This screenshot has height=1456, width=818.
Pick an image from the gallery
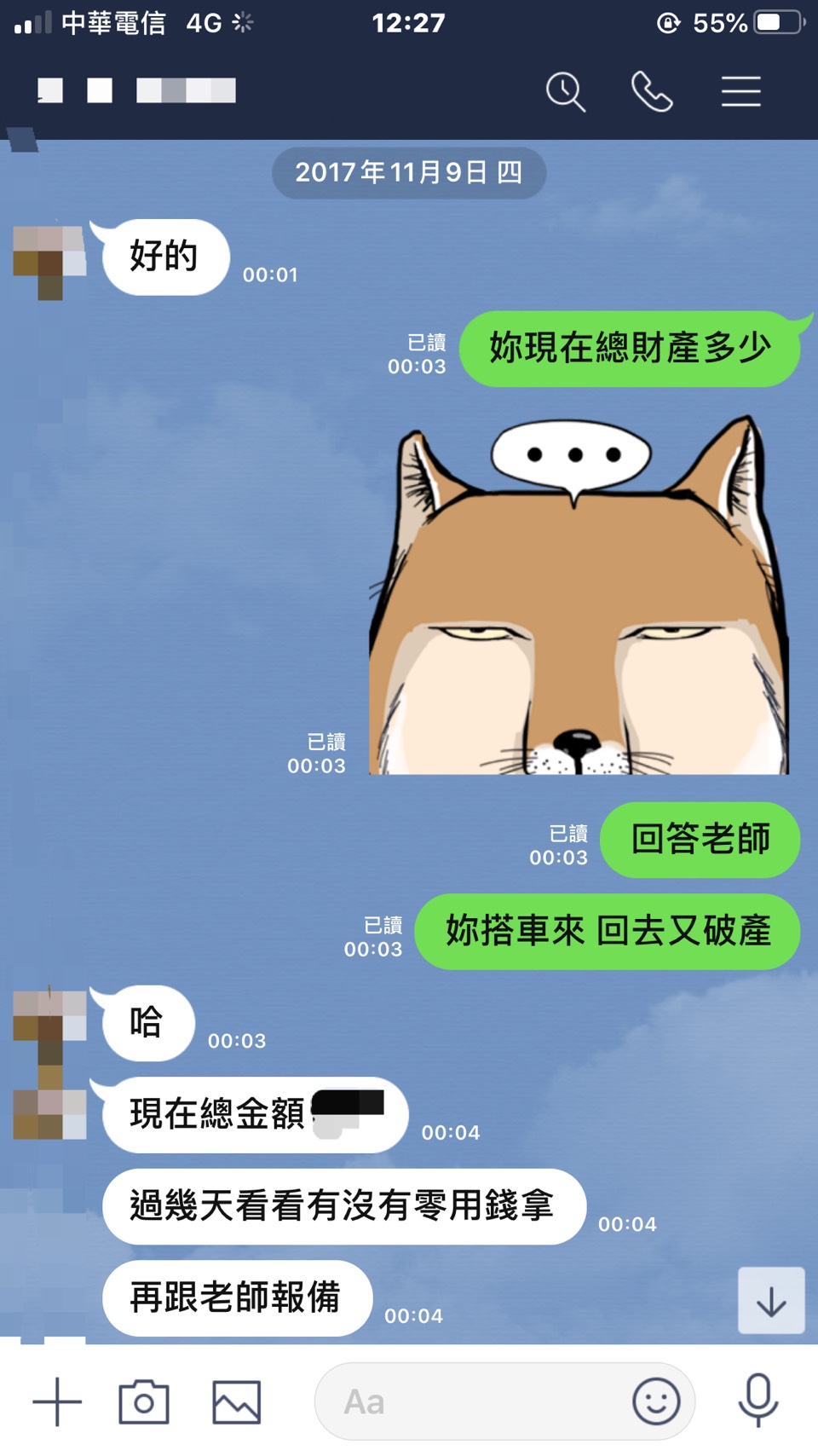pos(236,1401)
